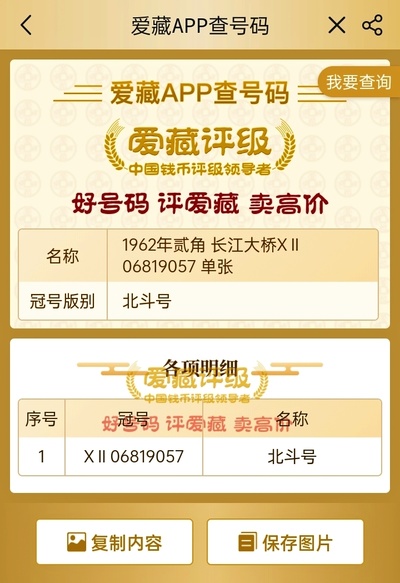
Task: Go back using the top-left arrow
Action: pos(26,25)
